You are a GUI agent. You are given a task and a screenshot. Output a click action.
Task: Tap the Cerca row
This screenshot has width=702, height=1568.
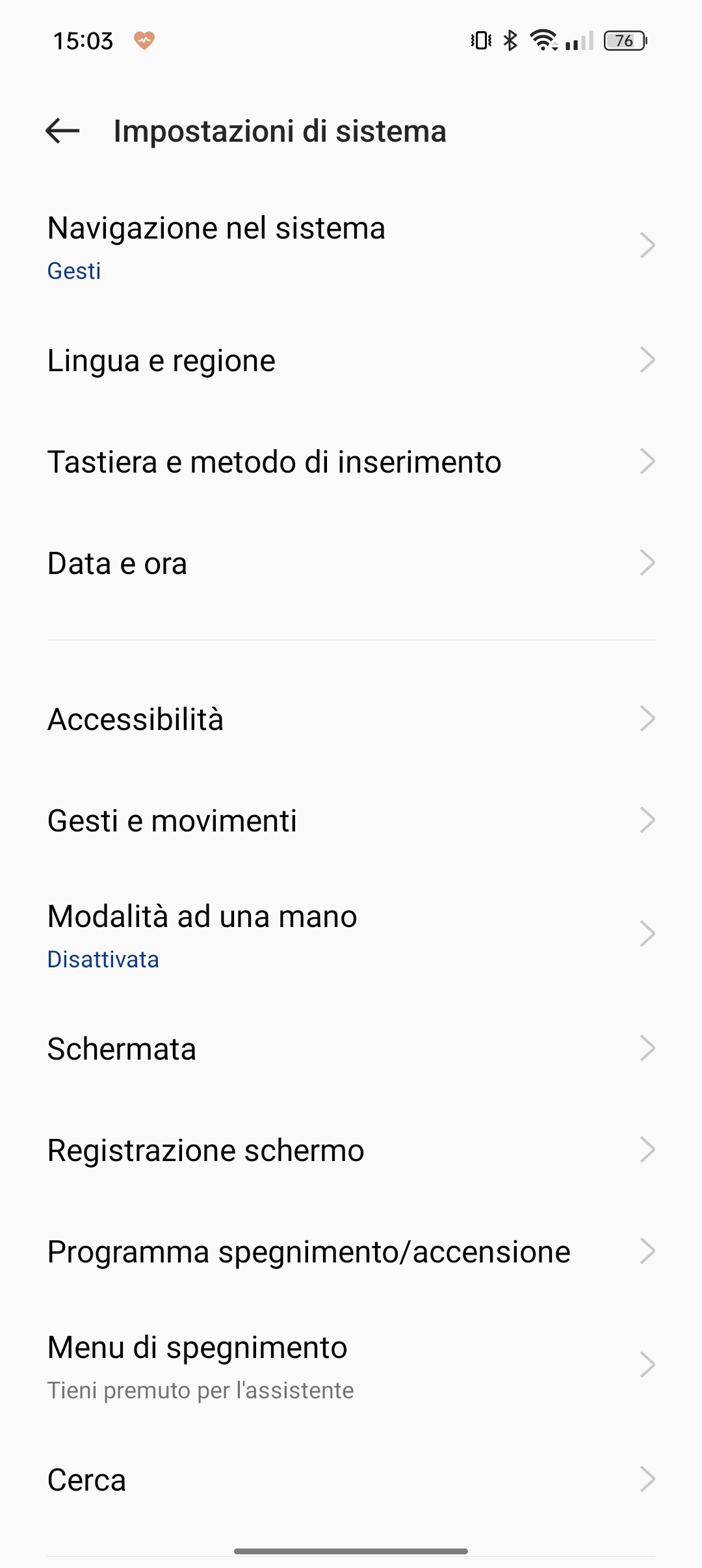tap(351, 1480)
